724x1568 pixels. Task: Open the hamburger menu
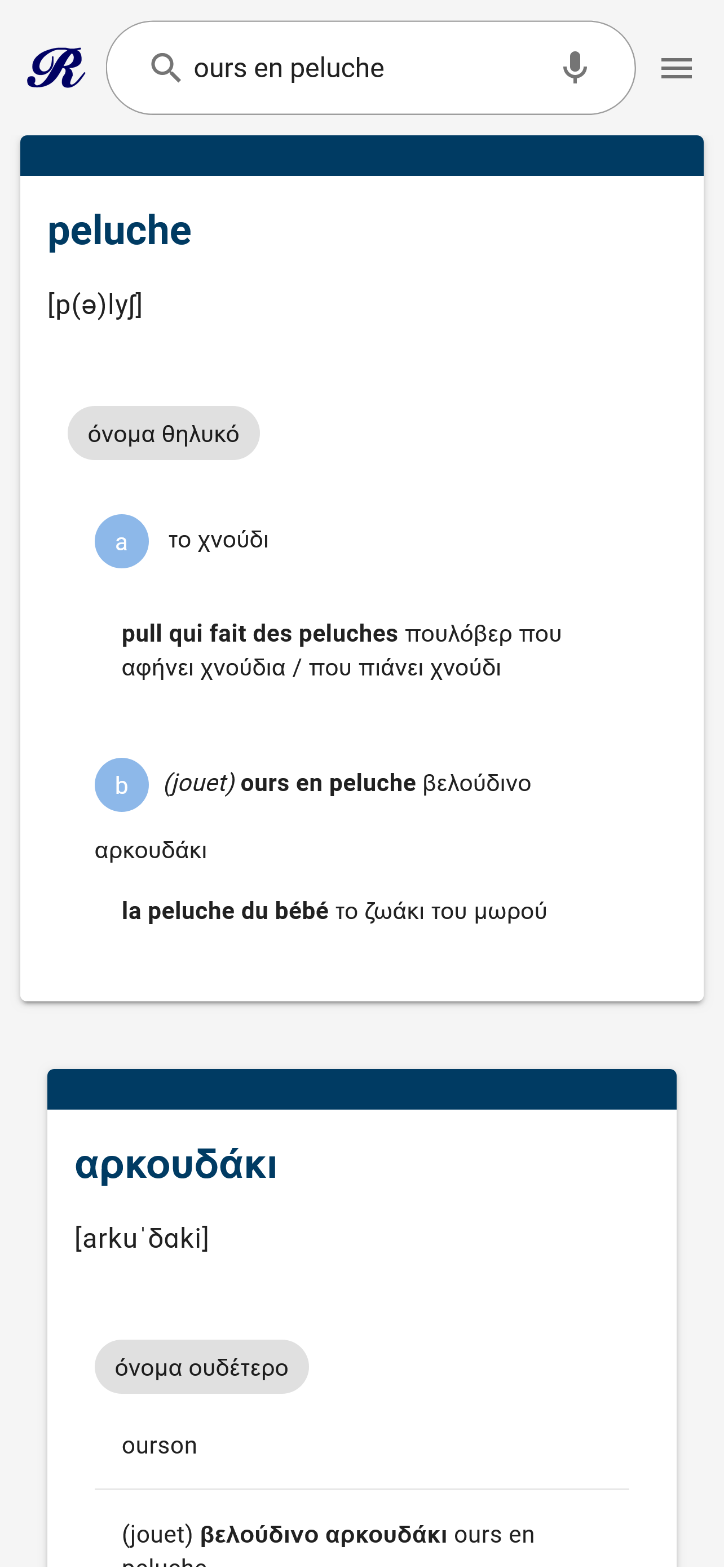(x=676, y=68)
